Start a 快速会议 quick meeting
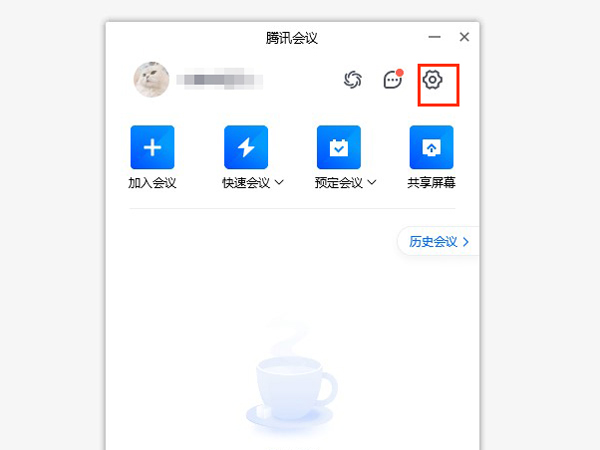 [x=245, y=148]
